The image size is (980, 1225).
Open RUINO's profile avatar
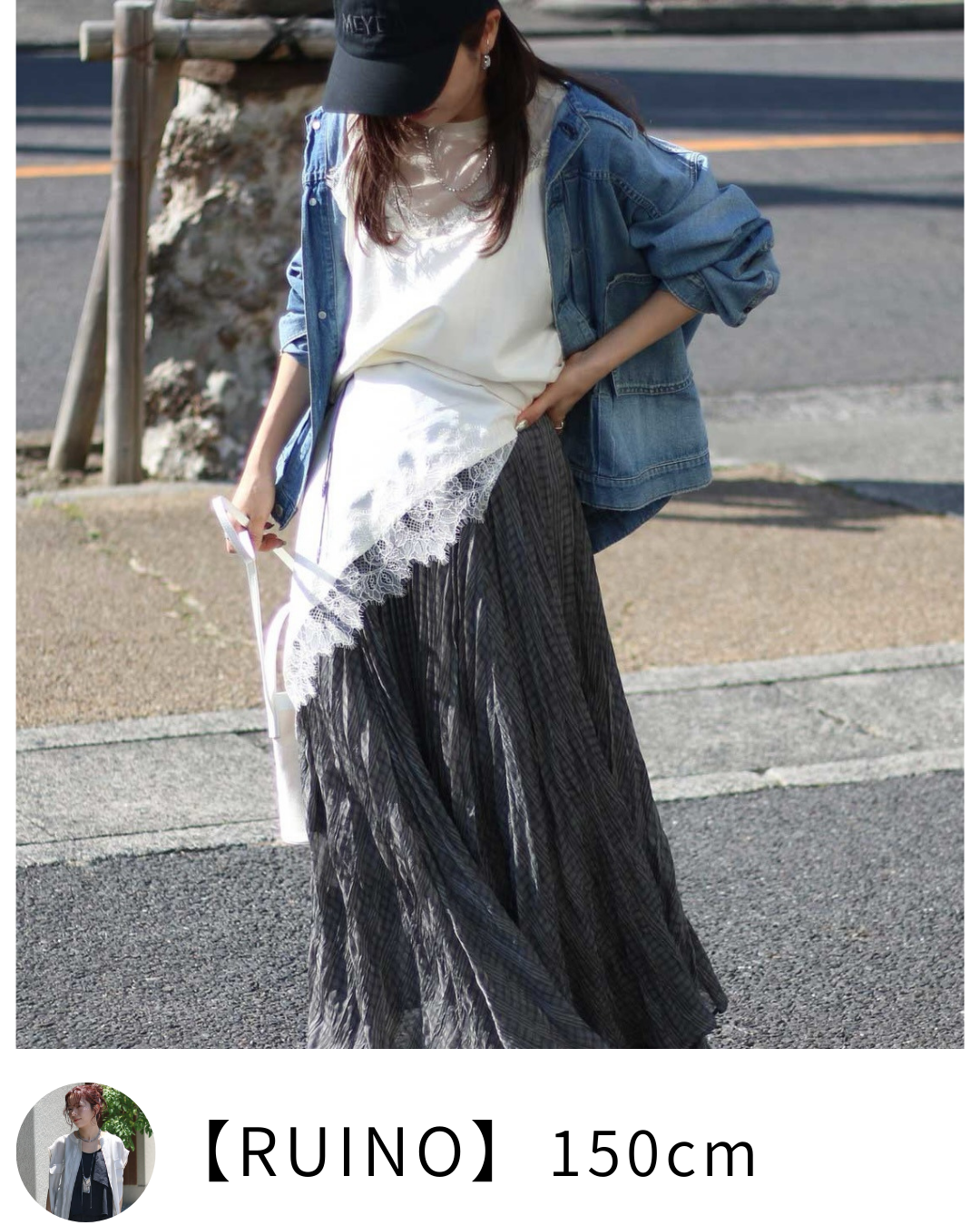click(x=86, y=1151)
